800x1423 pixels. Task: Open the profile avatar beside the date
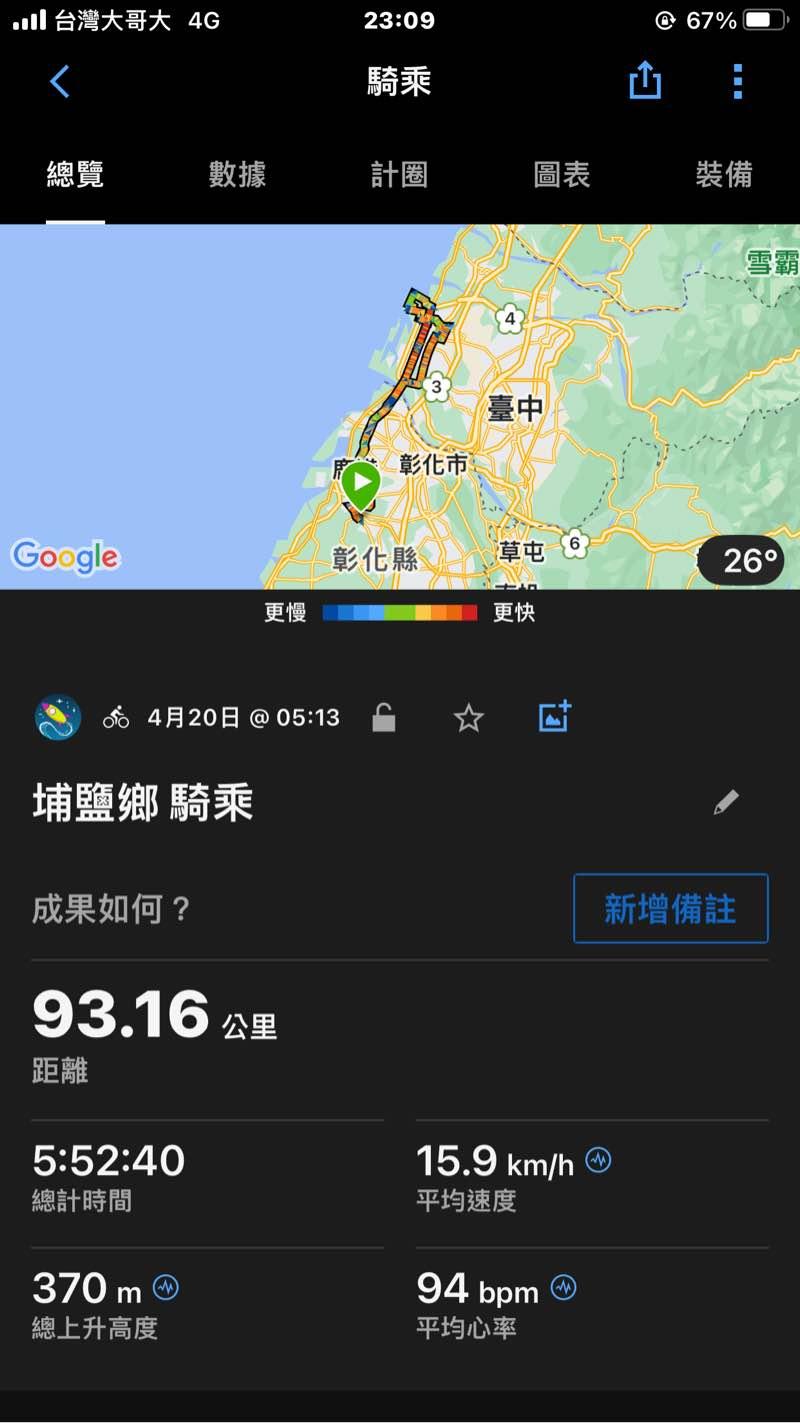pyautogui.click(x=58, y=717)
